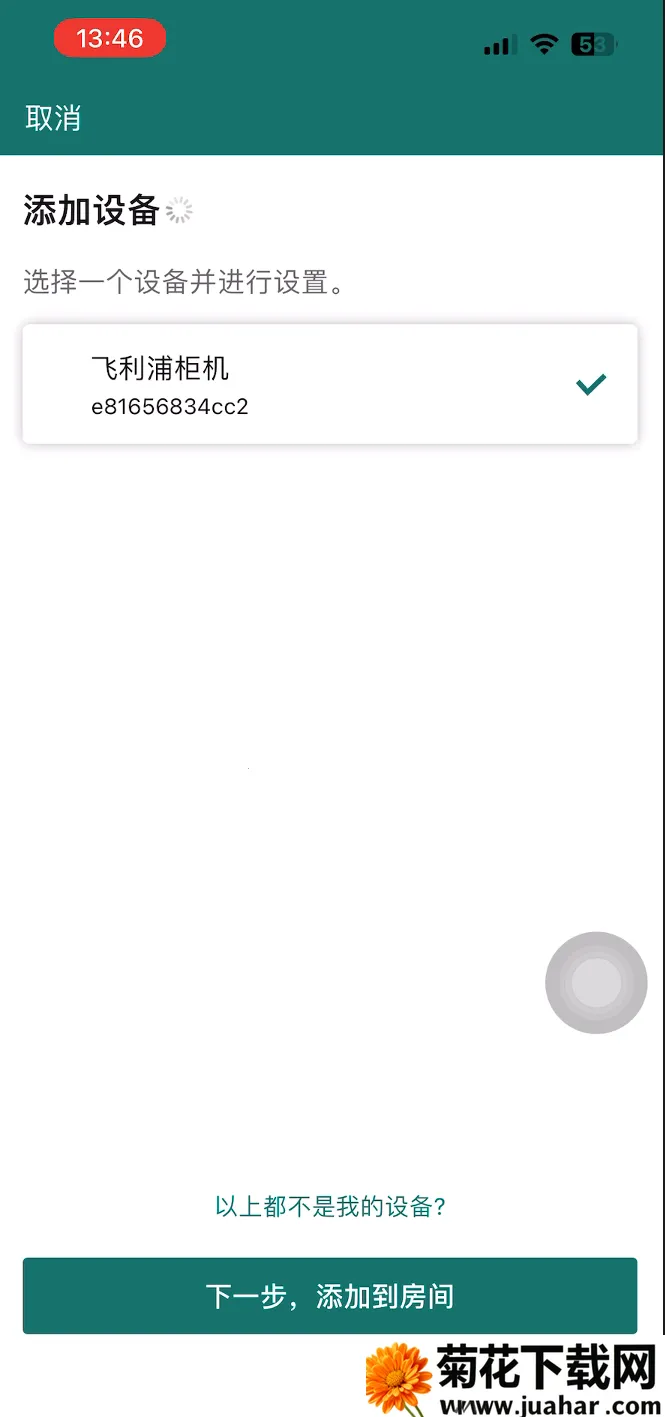Tap the floating AssistiveTouch button
The image size is (665, 1417).
tap(596, 983)
